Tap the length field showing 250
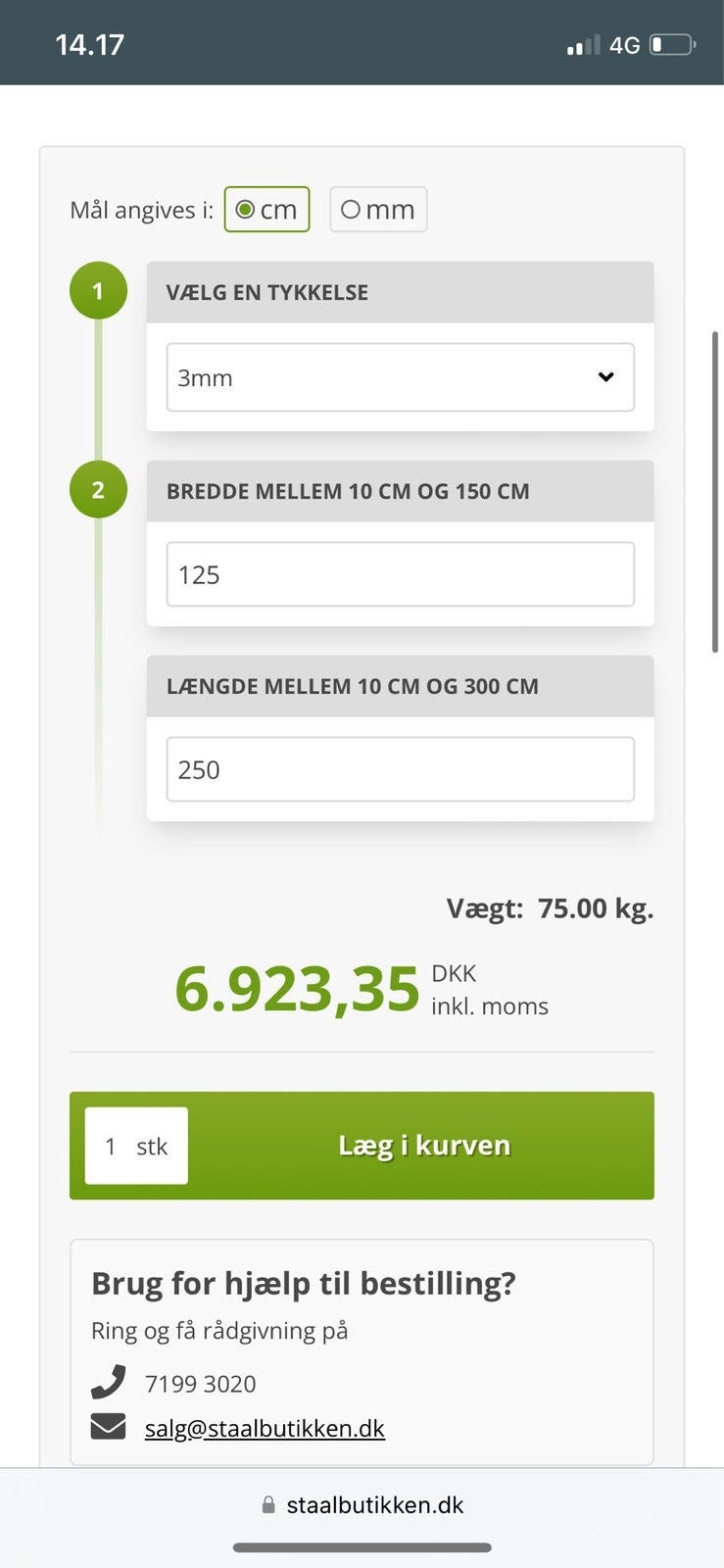The width and height of the screenshot is (724, 1568). (400, 769)
